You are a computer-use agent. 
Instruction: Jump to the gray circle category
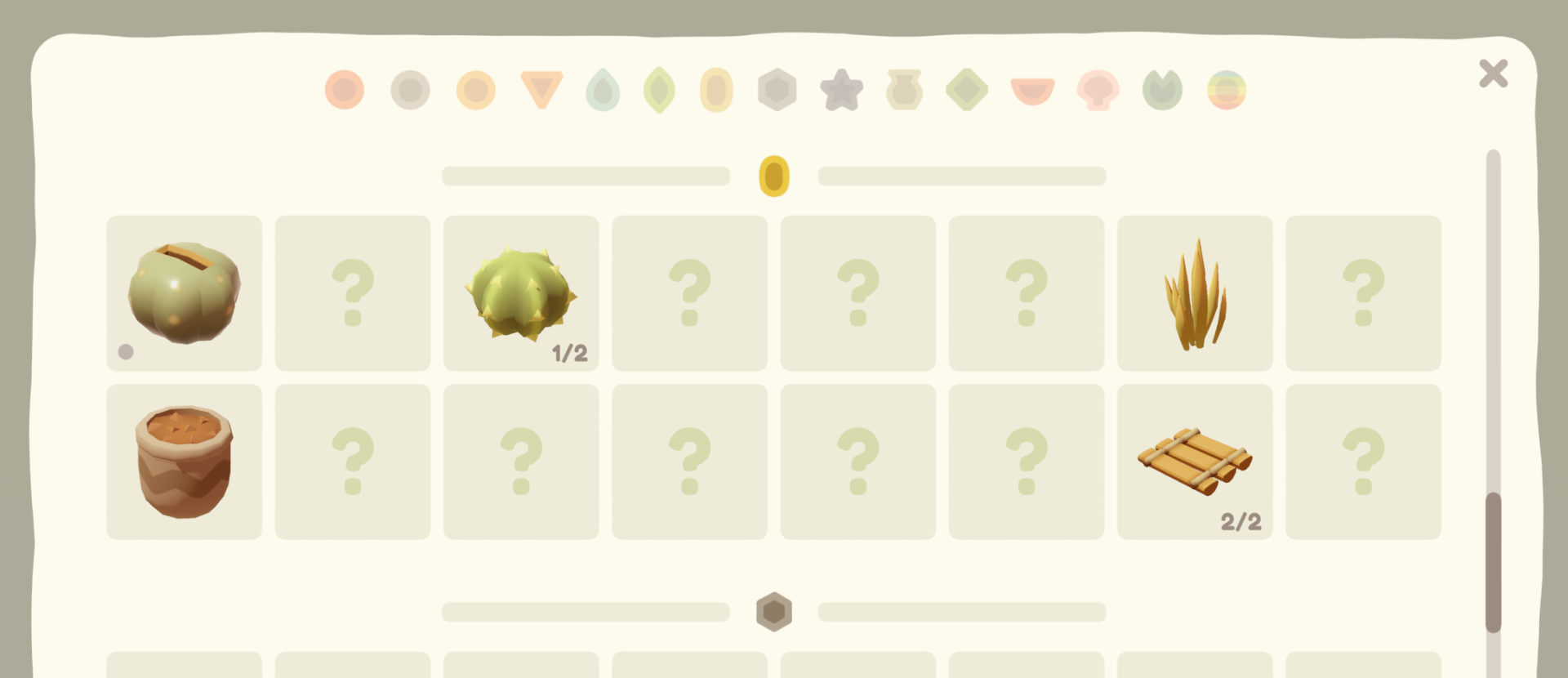pos(410,90)
